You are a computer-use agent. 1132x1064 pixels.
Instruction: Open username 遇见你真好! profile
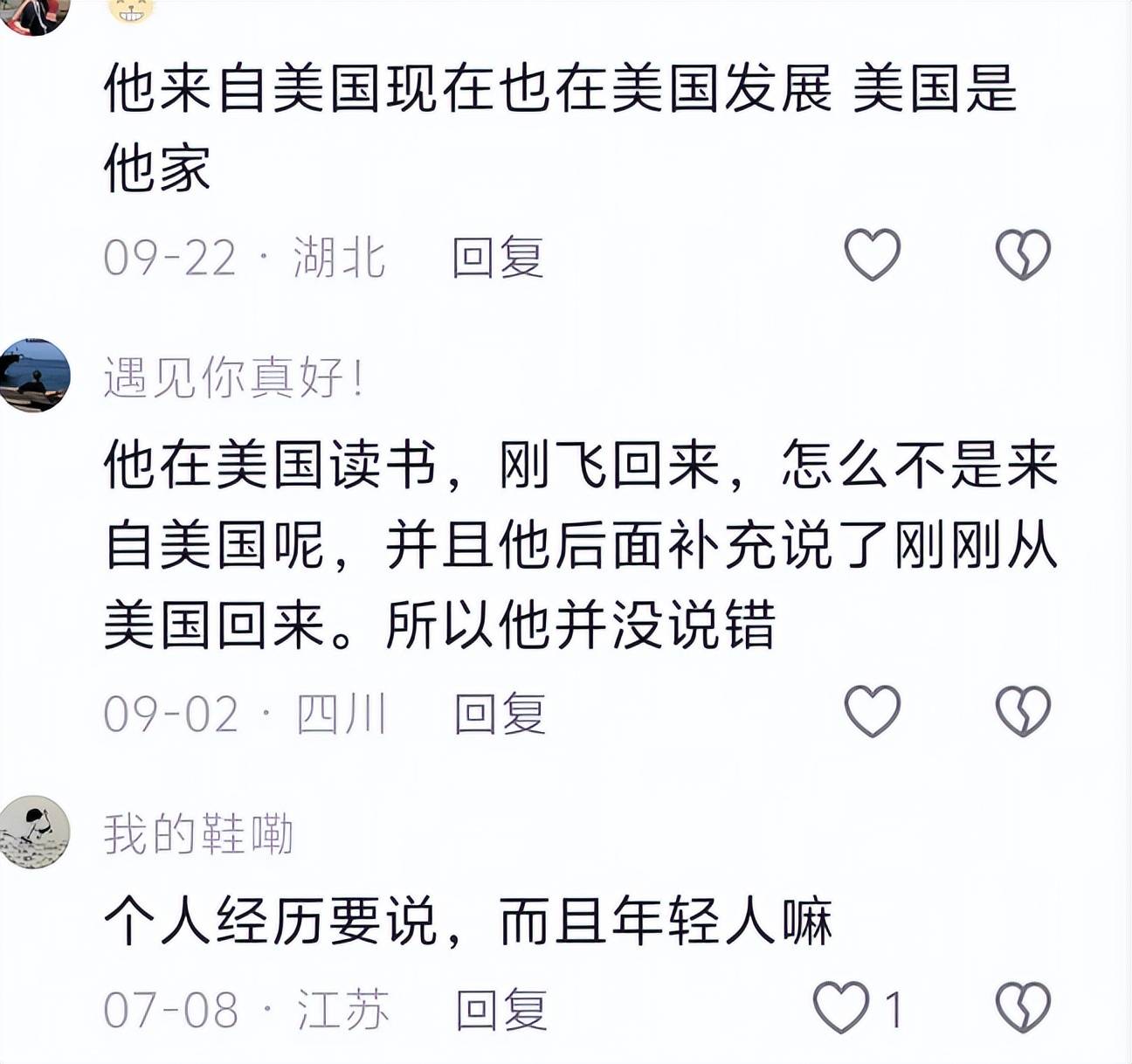point(232,379)
